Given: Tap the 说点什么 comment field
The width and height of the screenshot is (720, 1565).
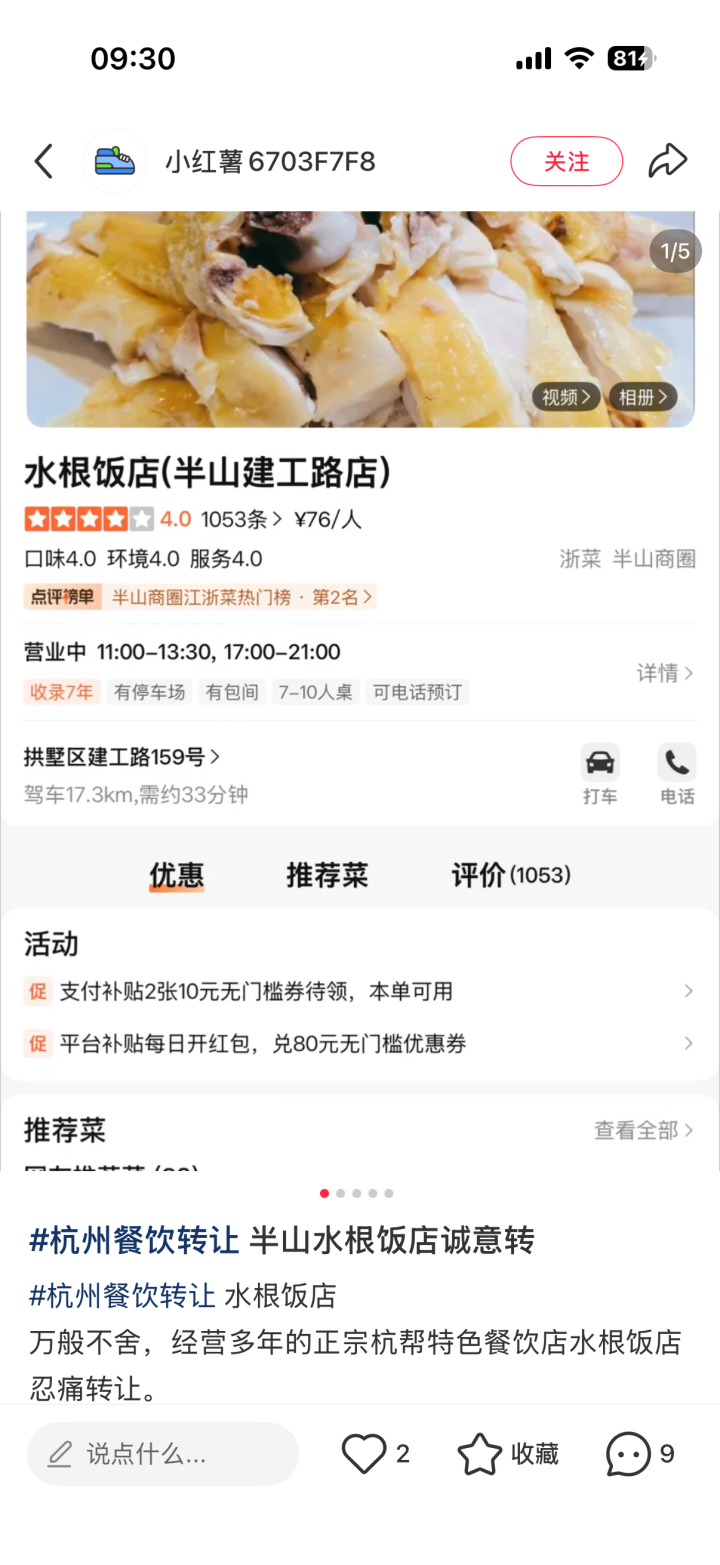Looking at the screenshot, I should click(163, 1453).
